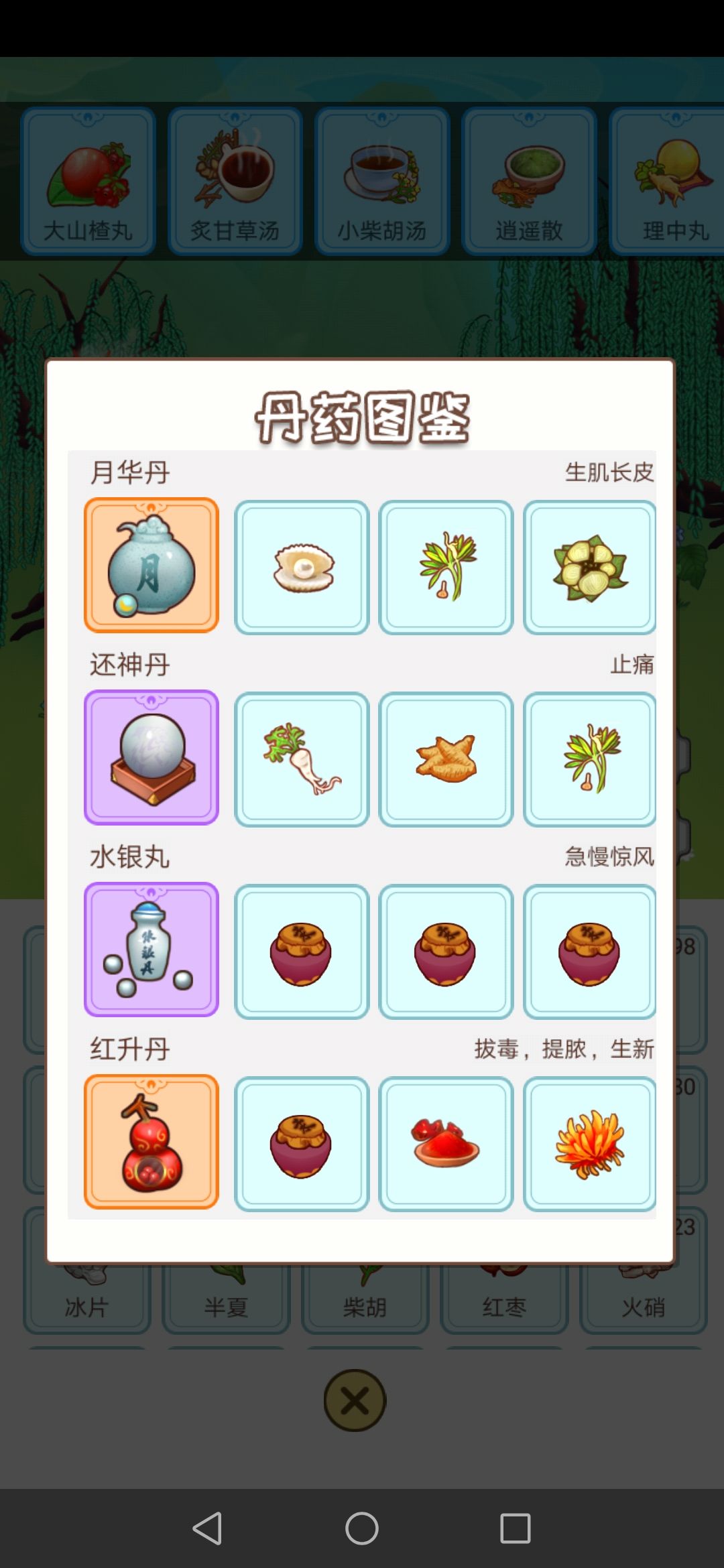The image size is (724, 1568).
Task: Click the pearl ingredient for 月华丹
Action: 302,565
